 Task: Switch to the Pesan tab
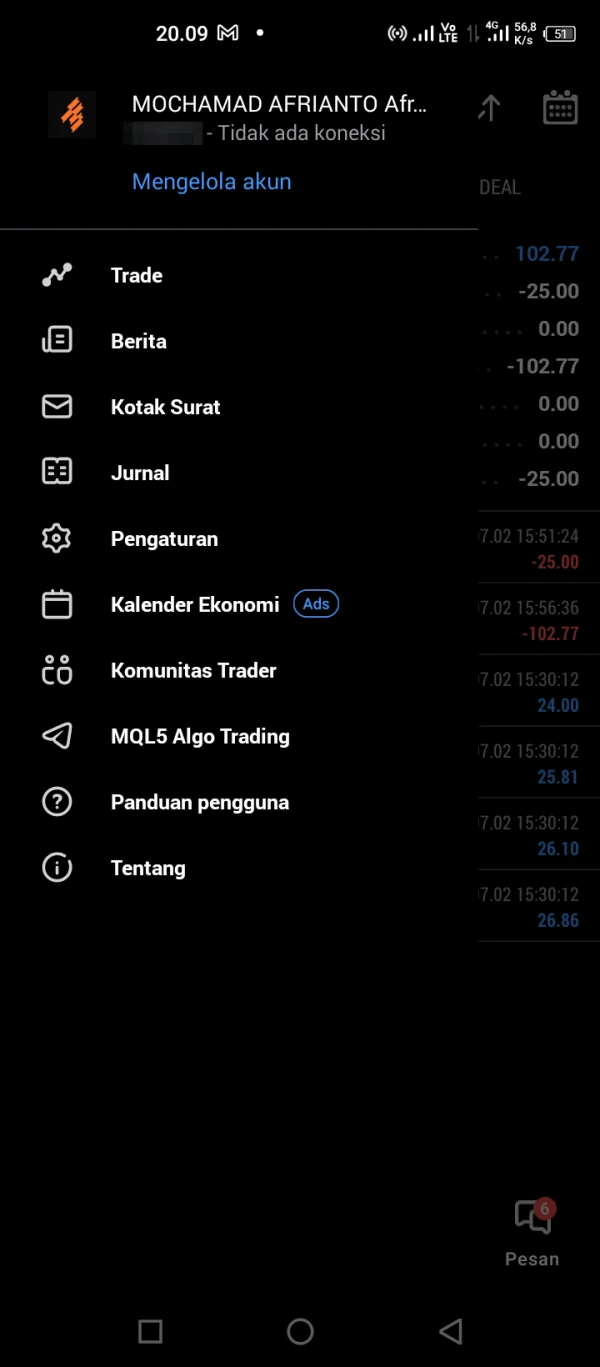pos(532,1234)
